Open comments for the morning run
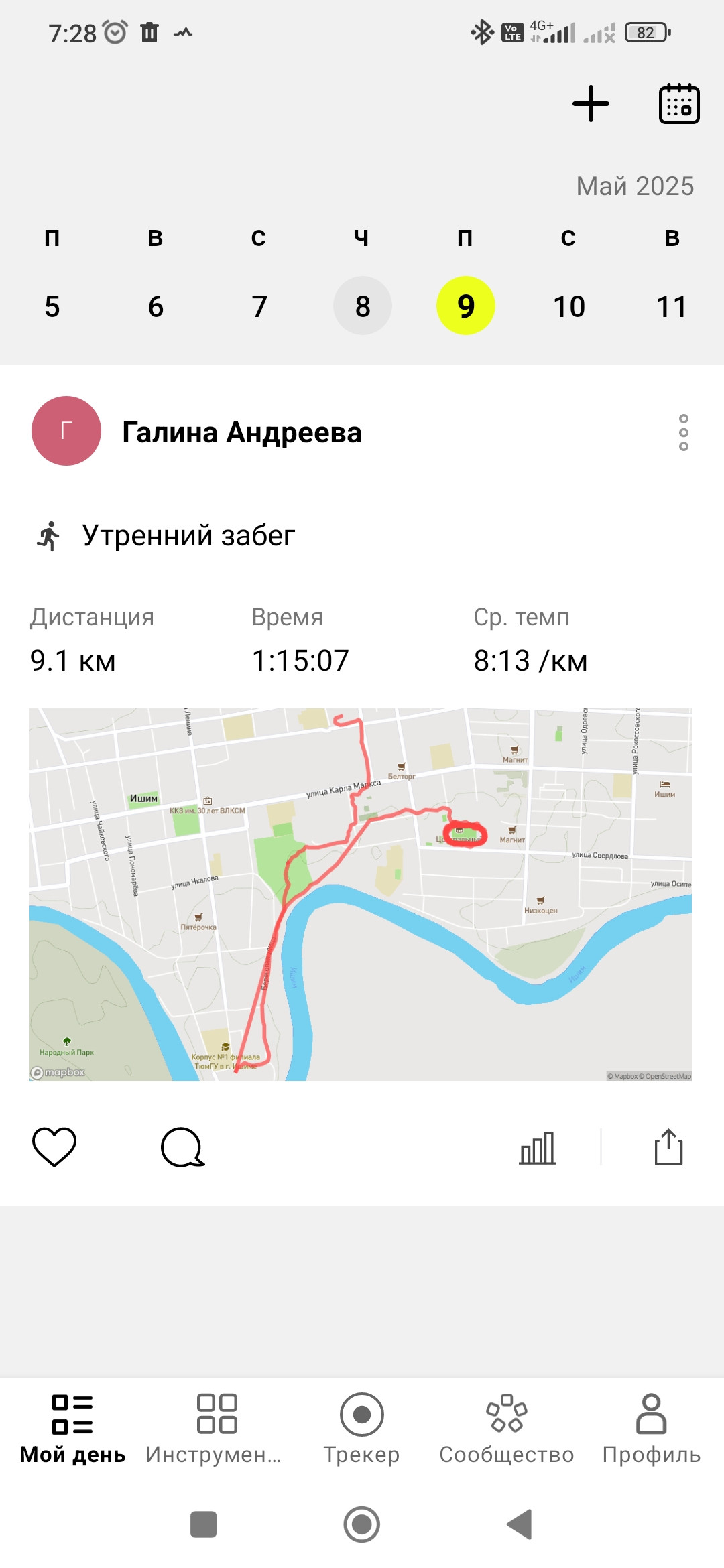724x1568 pixels. coord(182,1147)
